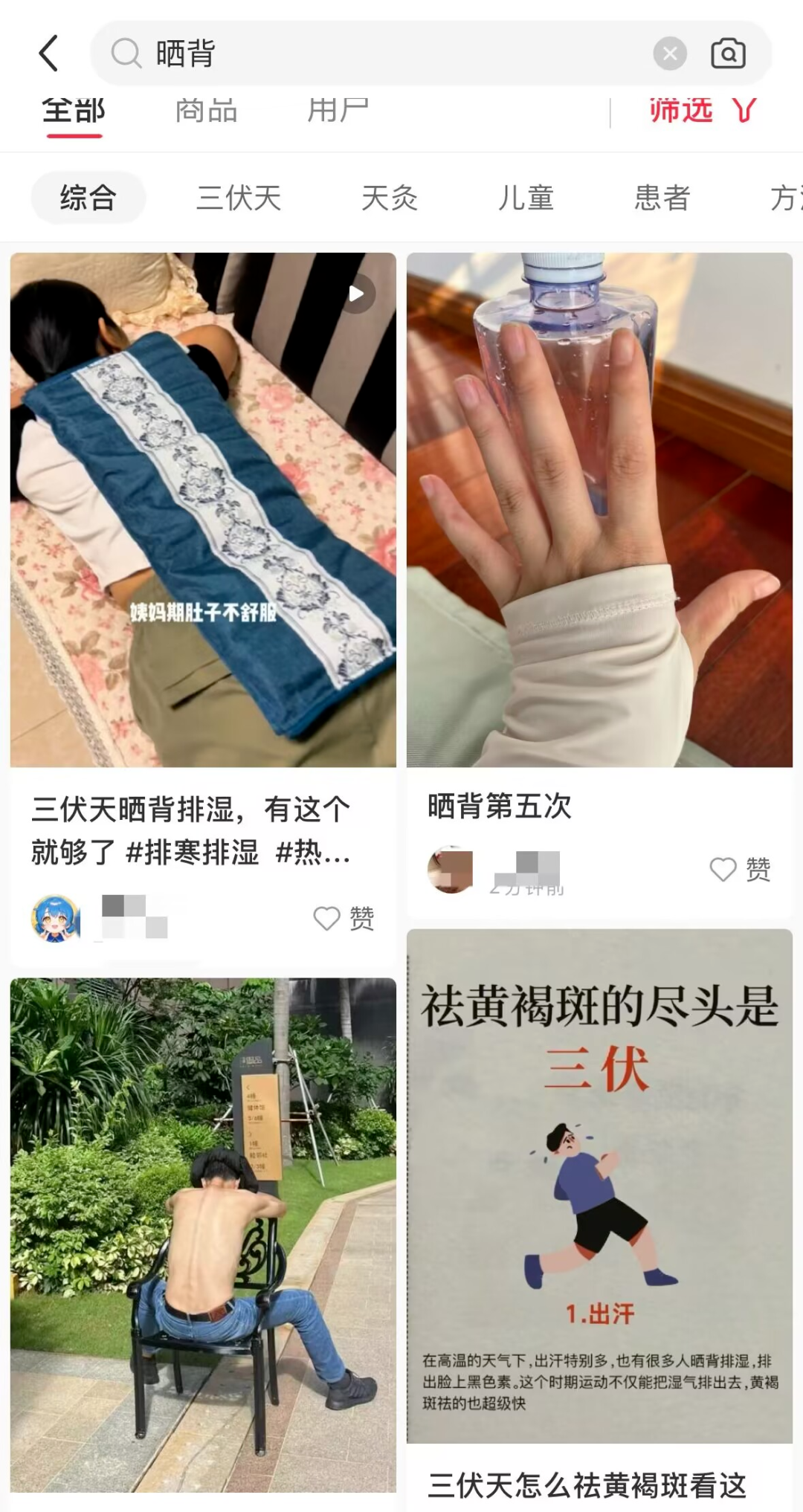Clear the search keyword with the X icon
803x1512 pixels.
(x=668, y=53)
